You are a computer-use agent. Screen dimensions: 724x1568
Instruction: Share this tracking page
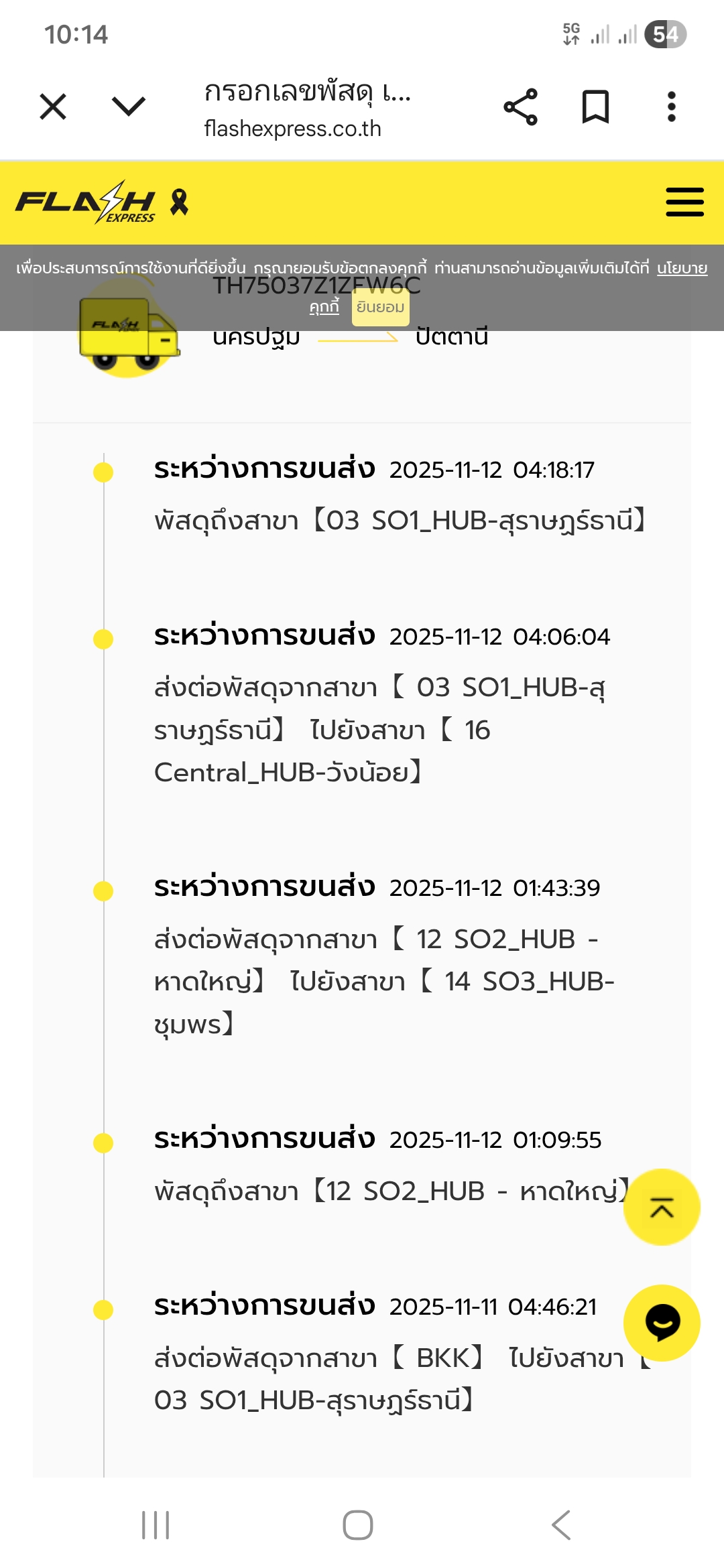[521, 107]
